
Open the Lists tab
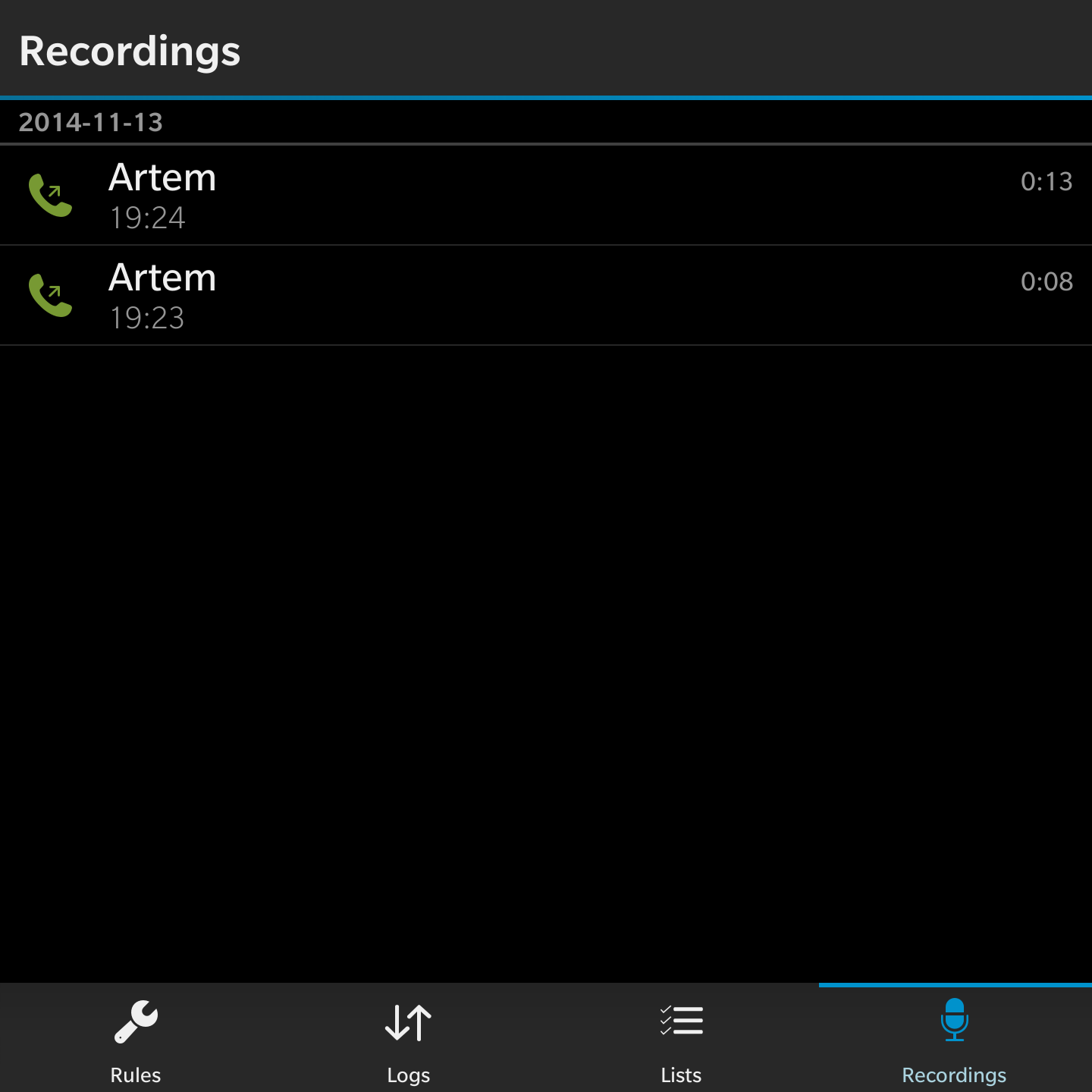pyautogui.click(x=681, y=1039)
